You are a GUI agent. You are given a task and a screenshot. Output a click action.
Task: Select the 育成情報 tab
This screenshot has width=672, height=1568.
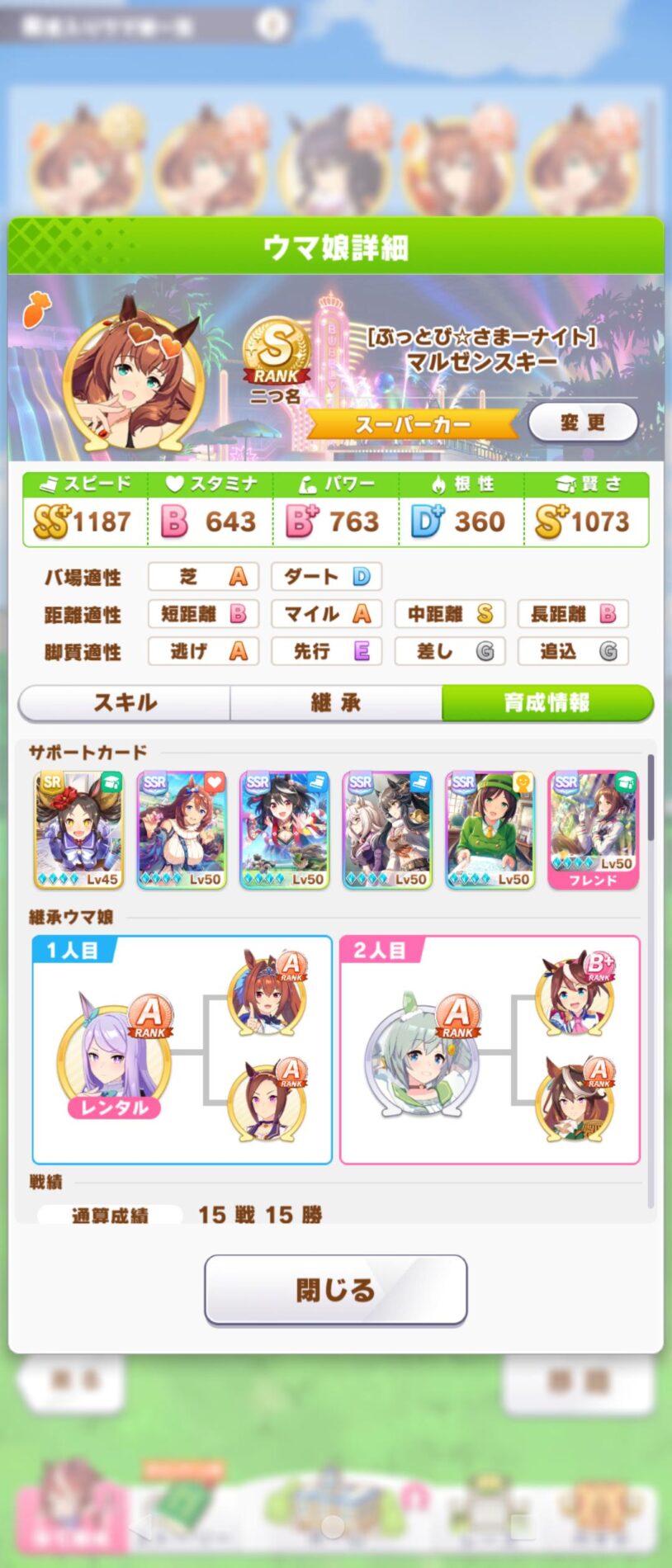click(x=547, y=702)
